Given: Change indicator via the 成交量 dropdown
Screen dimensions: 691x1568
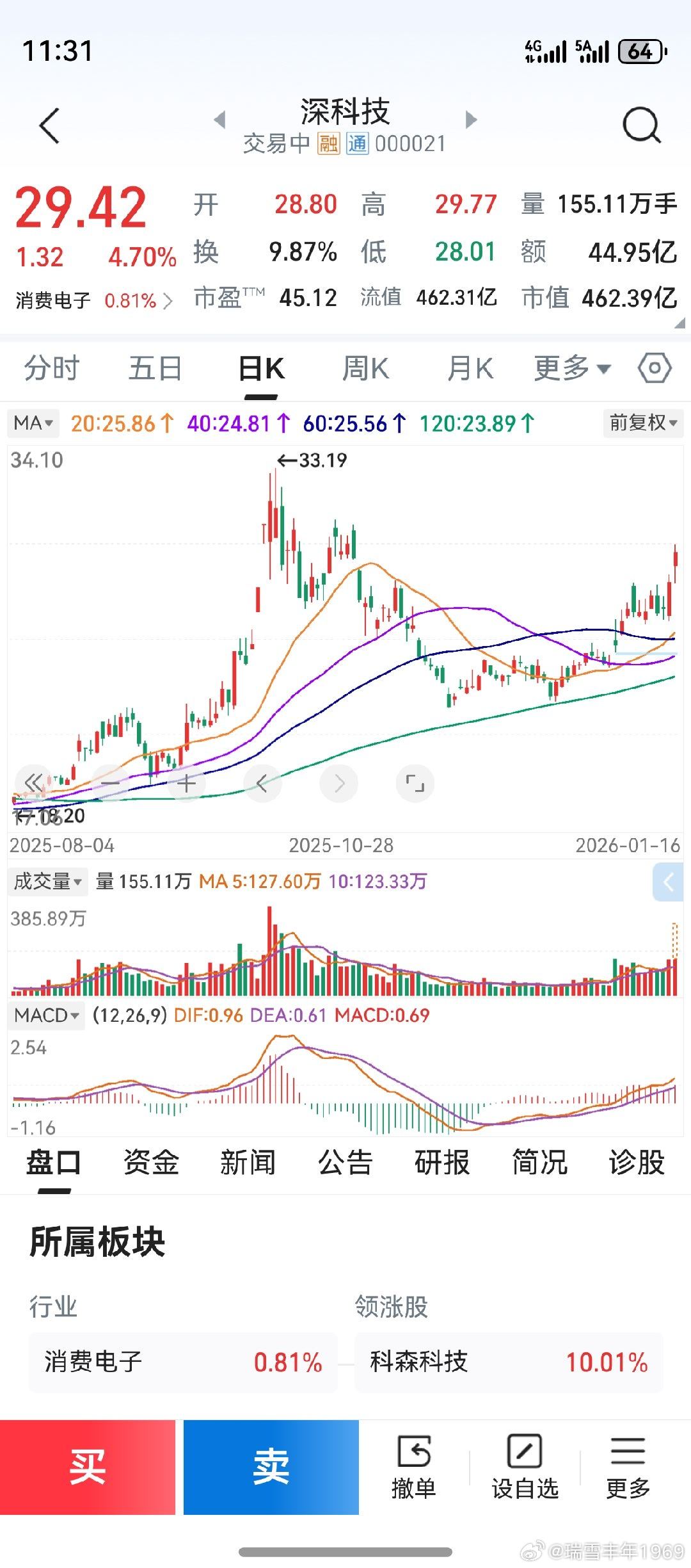Looking at the screenshot, I should (47, 881).
